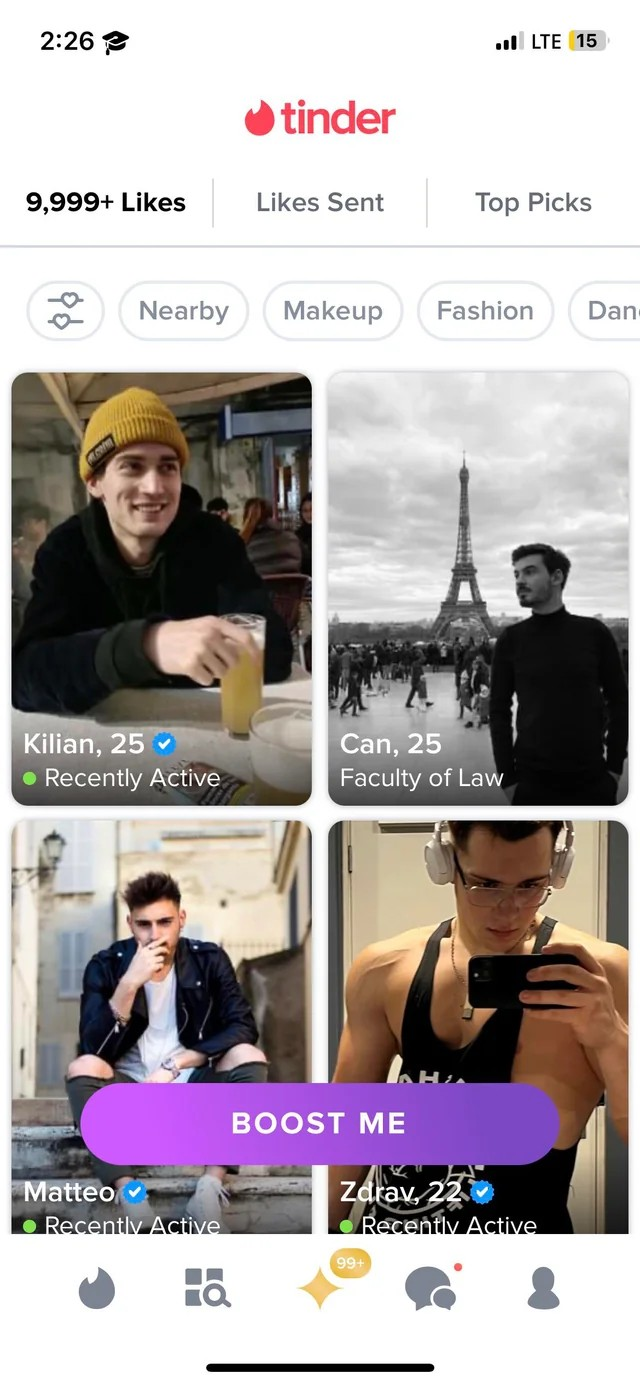This screenshot has width=640, height=1385.
Task: Open the messages chat tab
Action: coord(432,1289)
